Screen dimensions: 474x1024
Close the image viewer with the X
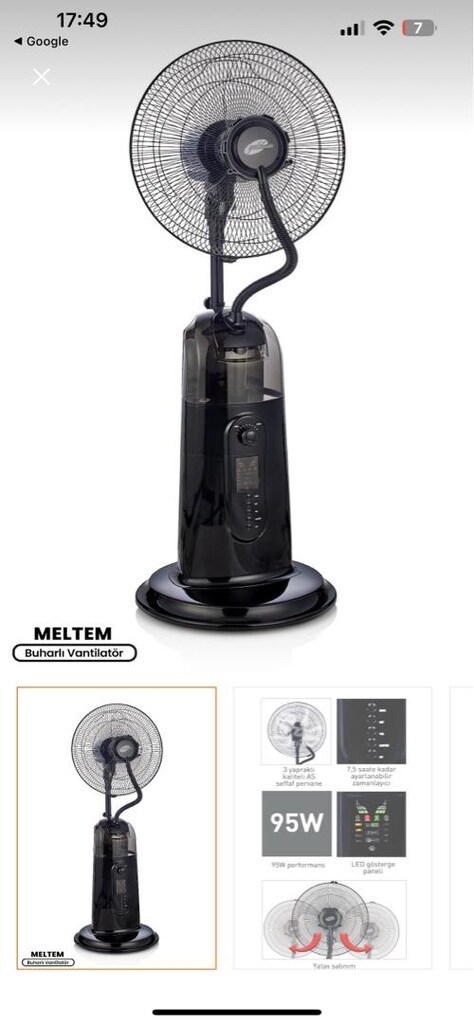[41, 77]
